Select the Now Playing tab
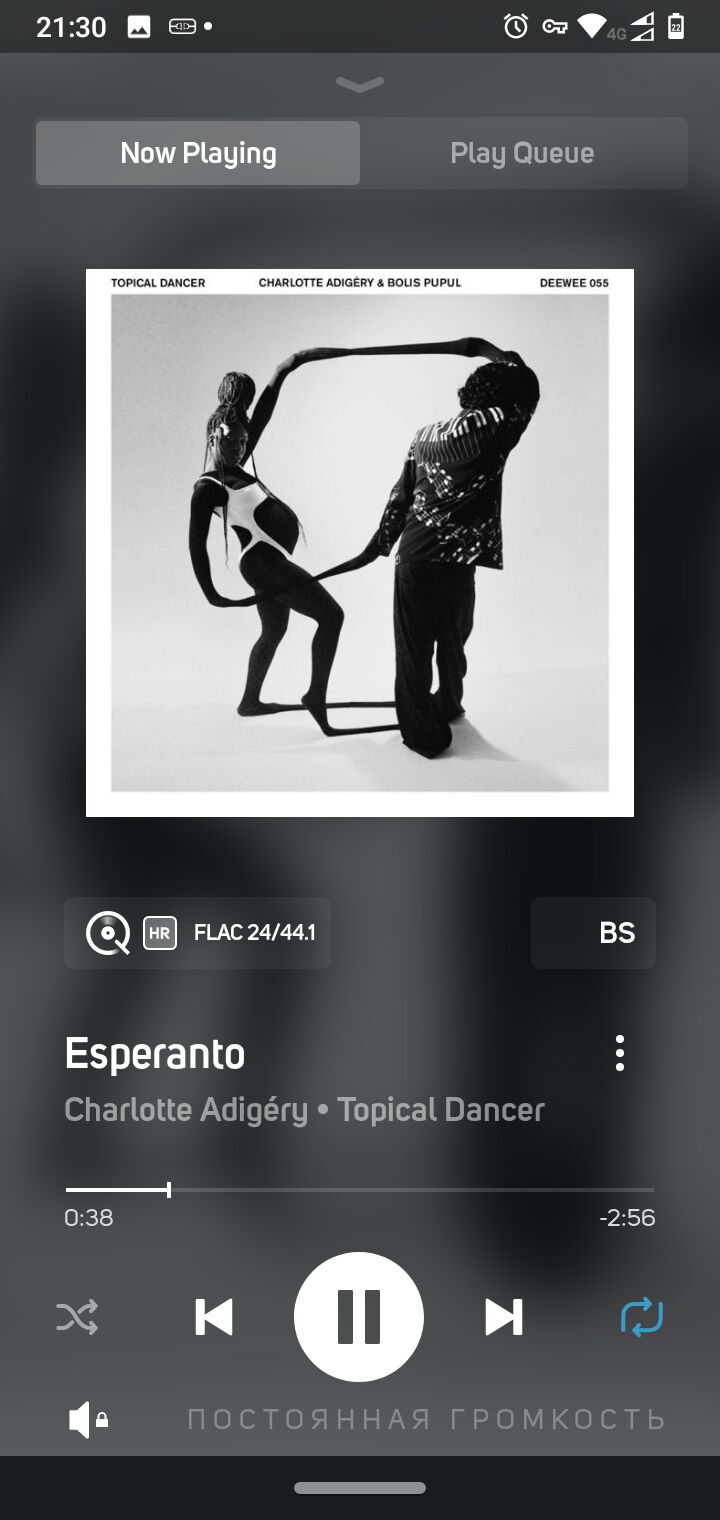720x1520 pixels. (198, 153)
